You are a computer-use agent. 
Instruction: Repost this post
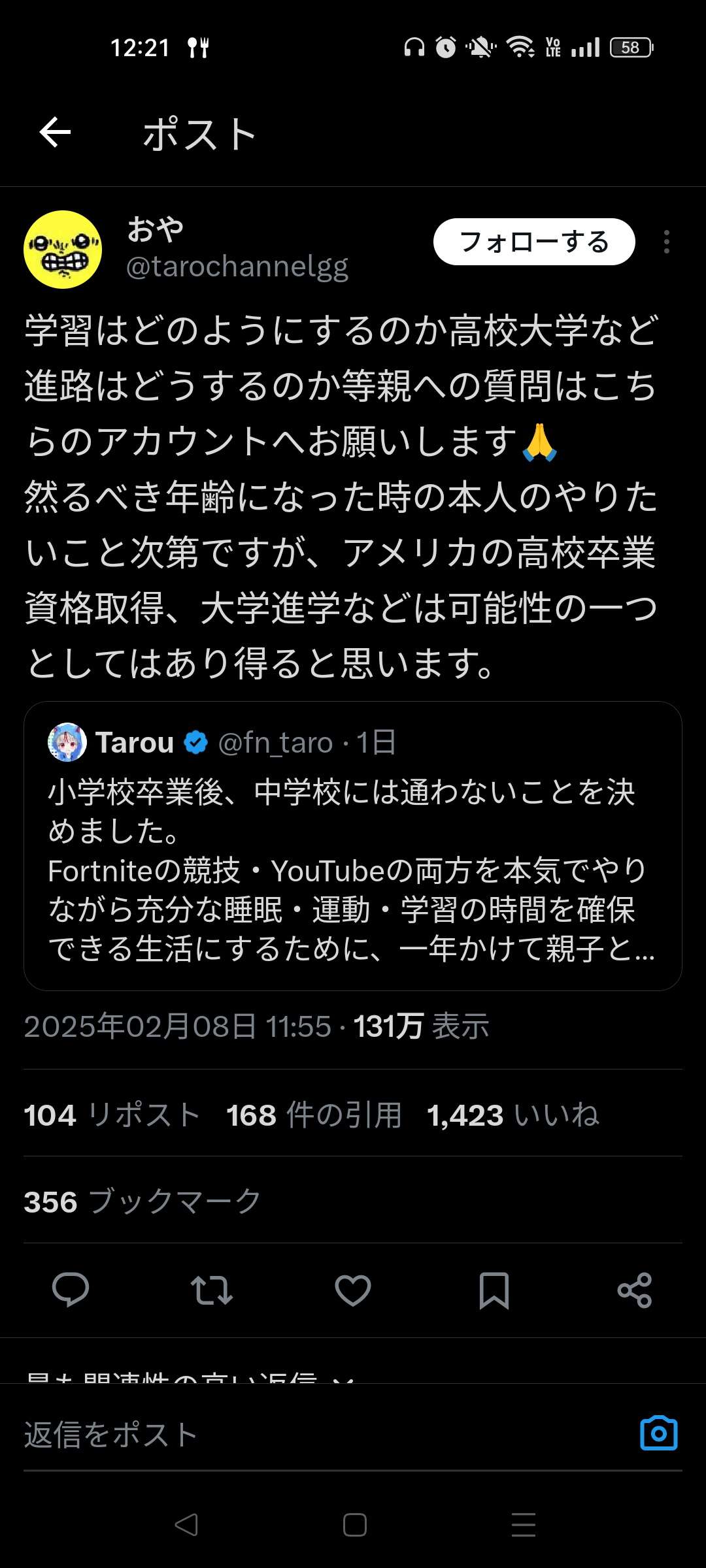pyautogui.click(x=212, y=1290)
